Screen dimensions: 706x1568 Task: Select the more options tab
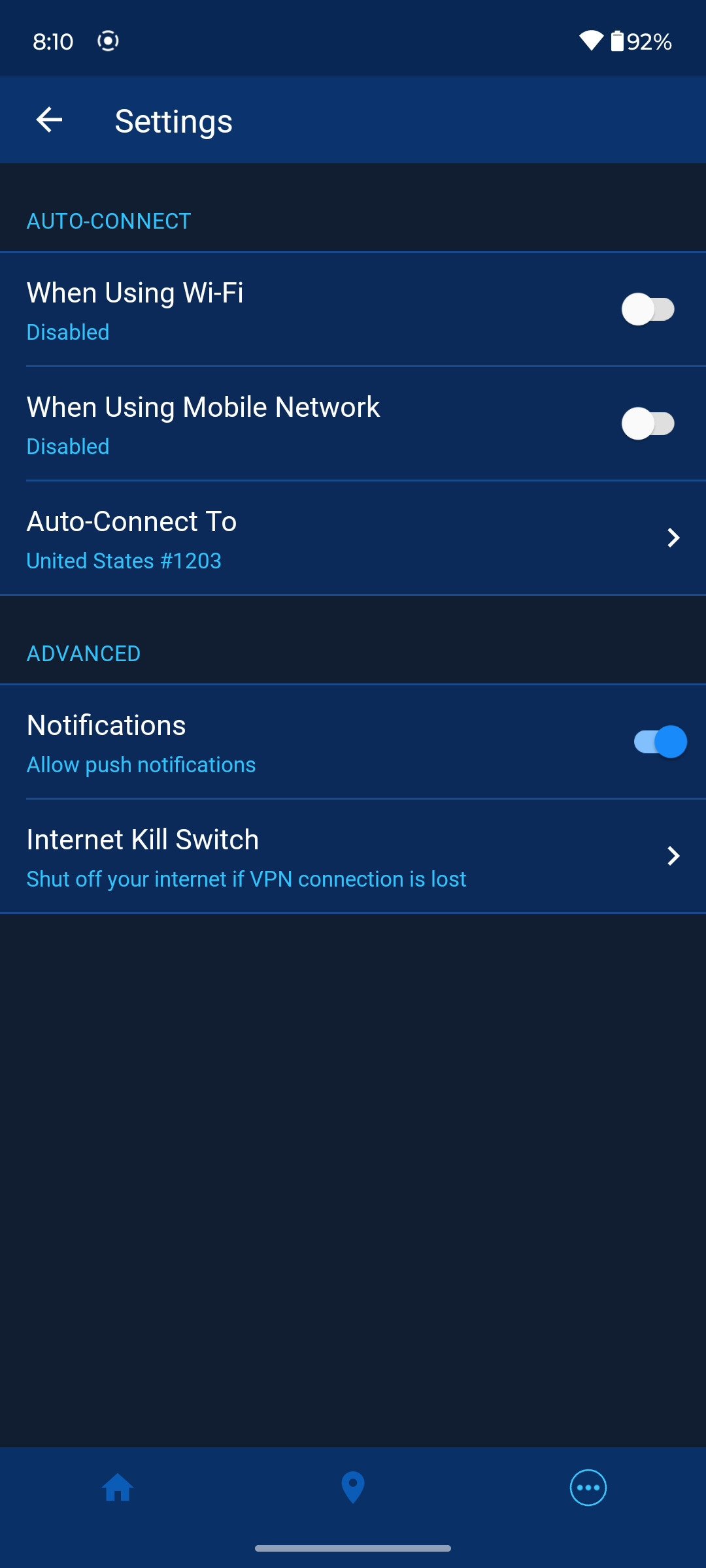click(x=588, y=1488)
